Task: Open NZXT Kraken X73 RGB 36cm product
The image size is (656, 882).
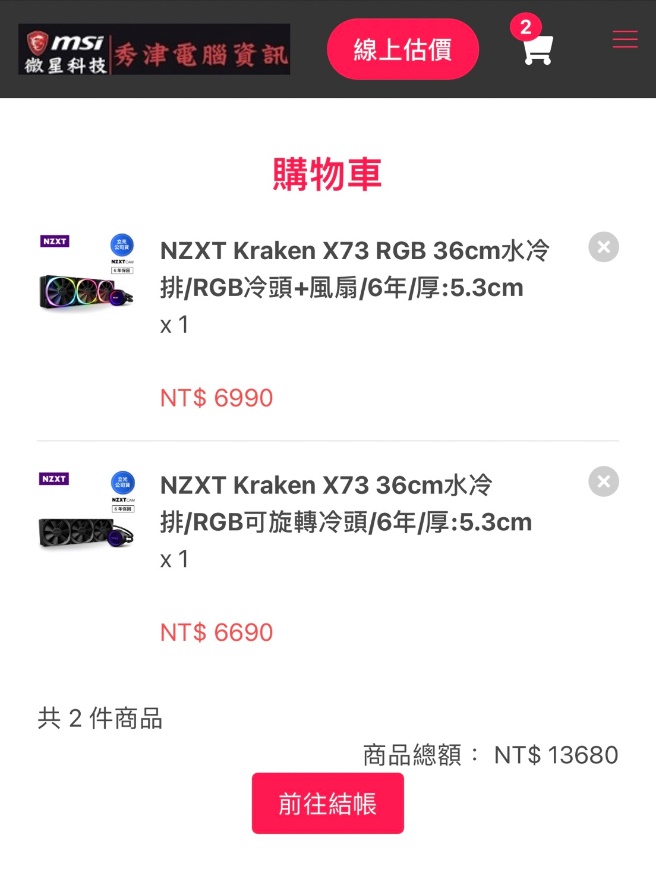Action: pyautogui.click(x=354, y=268)
